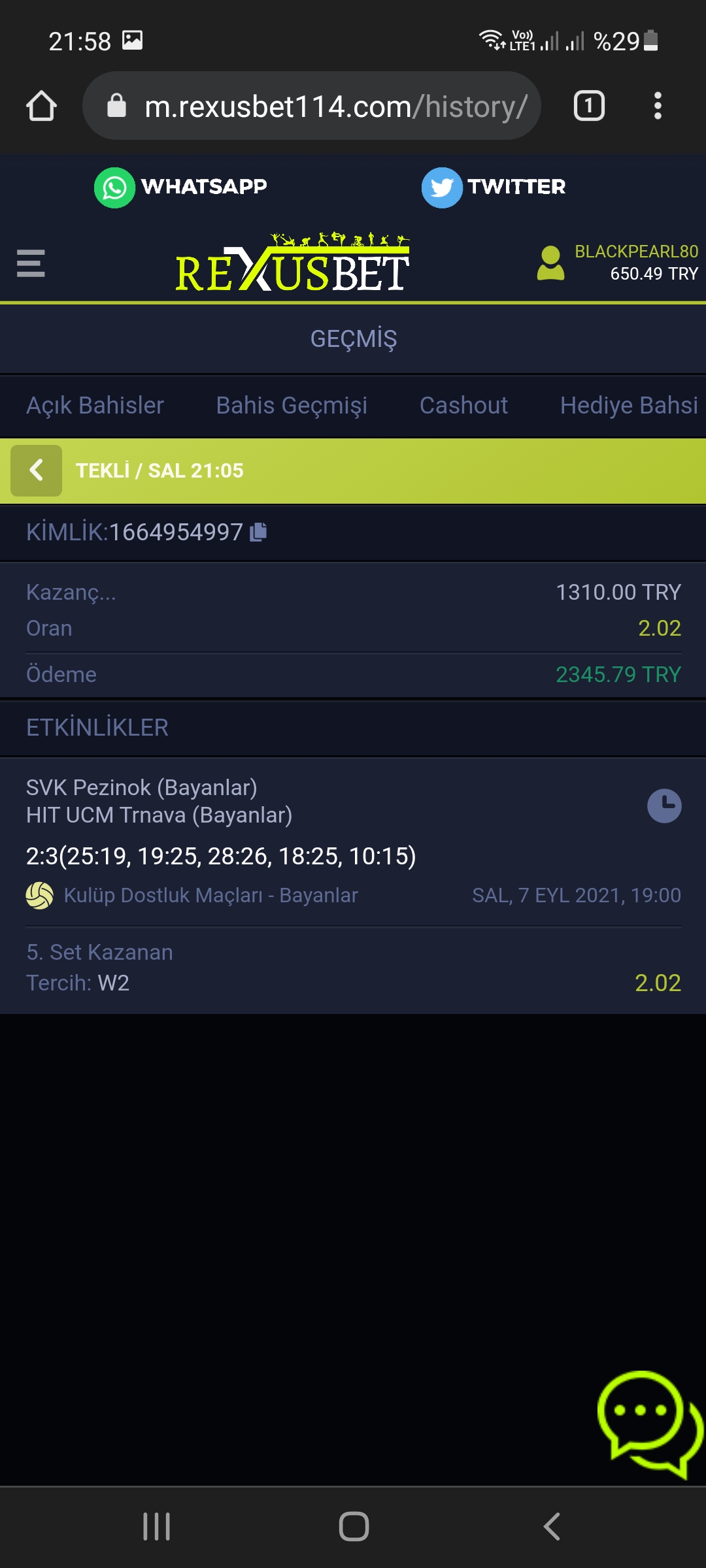
Task: Go back from the TEKLİ bet detail
Action: (37, 470)
